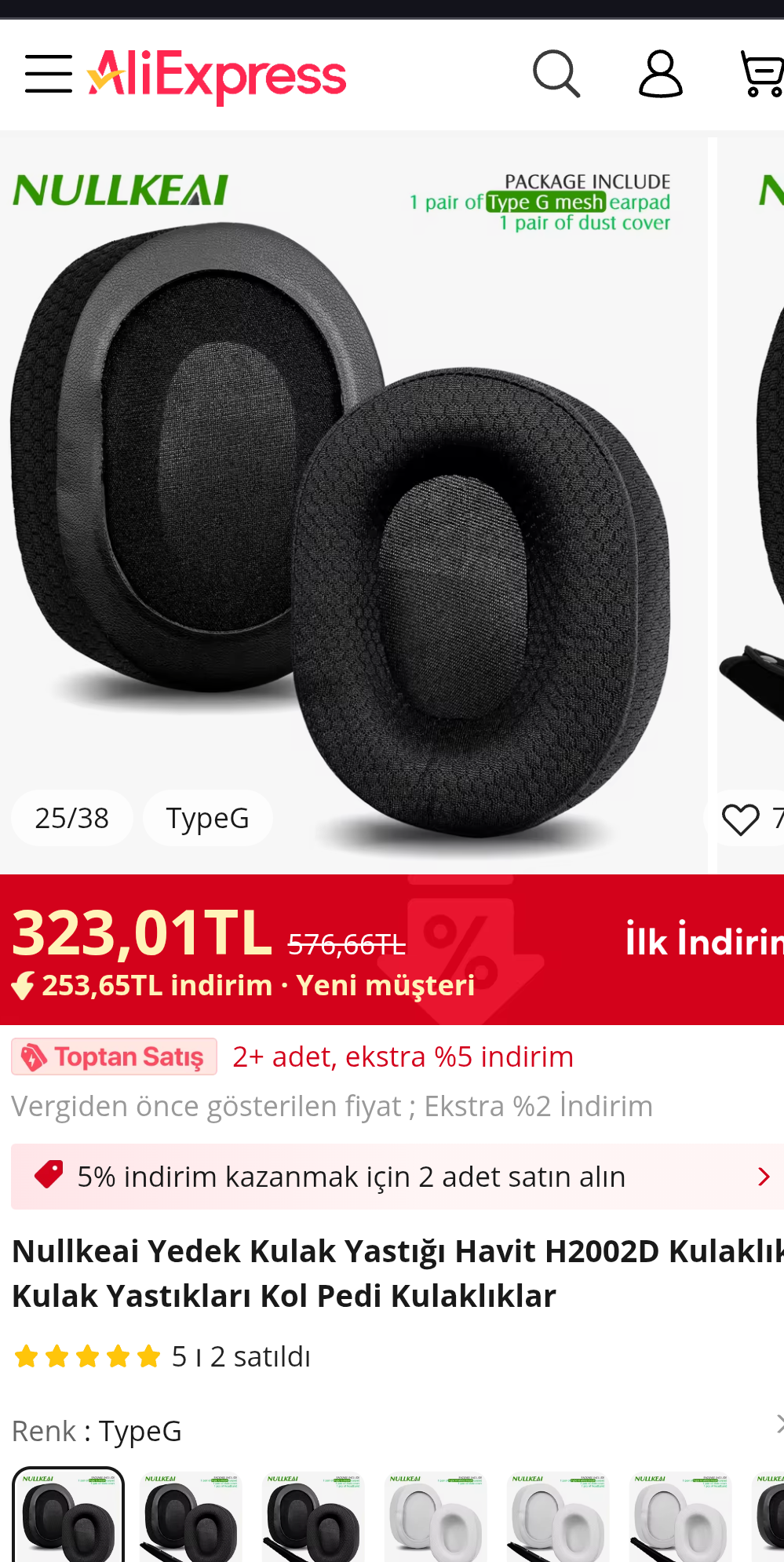The height and width of the screenshot is (1562, 784).
Task: View the star rating and reviews
Action: [x=88, y=1356]
